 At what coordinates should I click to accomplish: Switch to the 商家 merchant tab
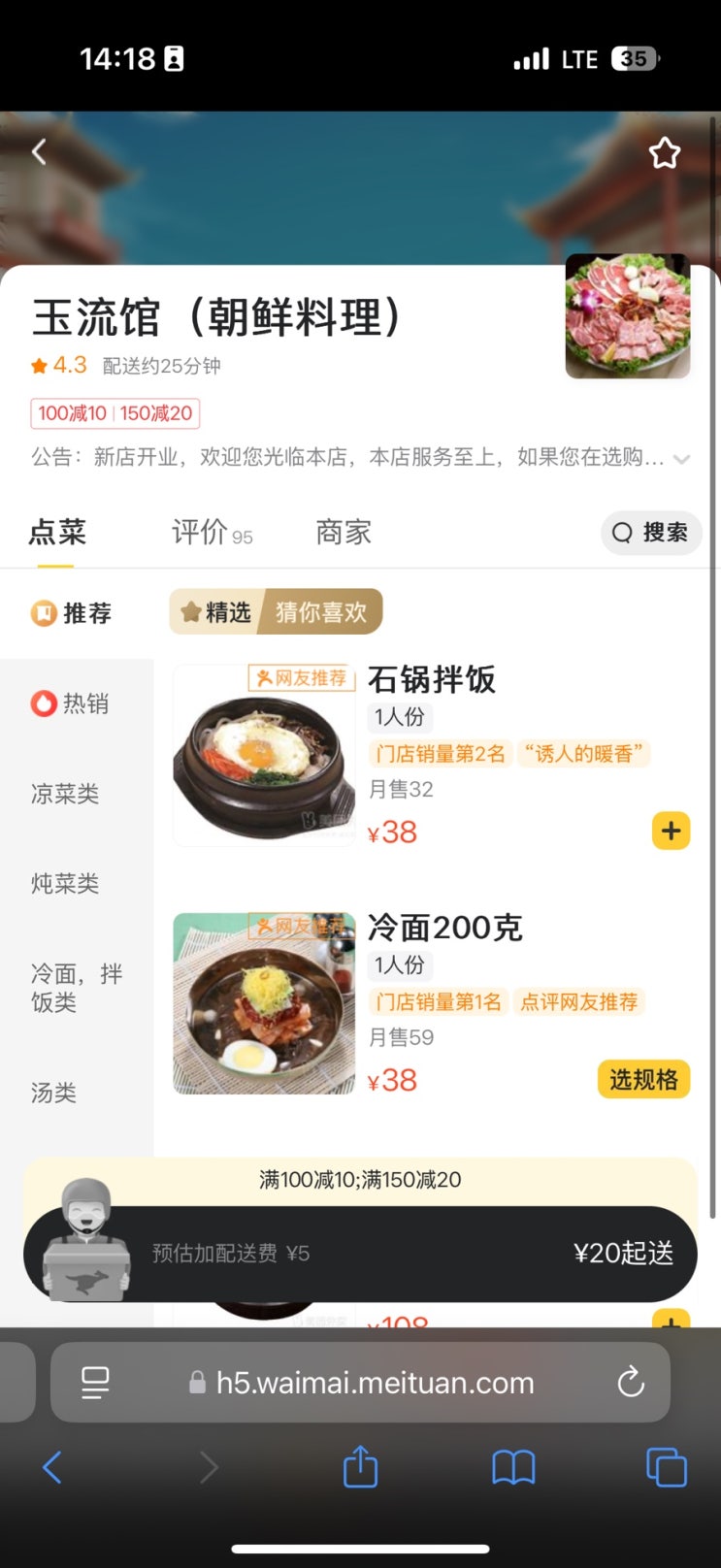click(344, 533)
